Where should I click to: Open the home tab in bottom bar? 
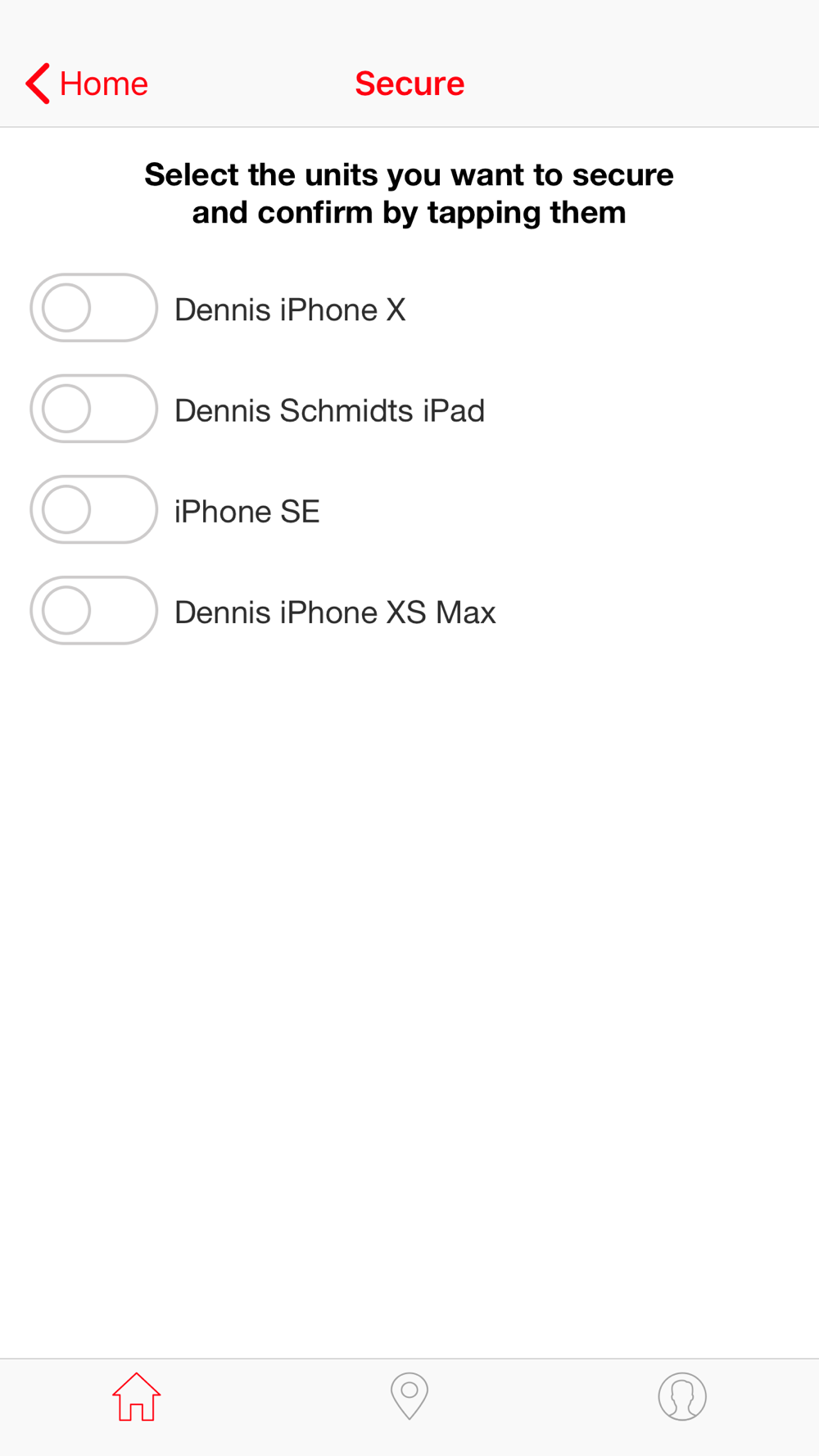point(137,1397)
